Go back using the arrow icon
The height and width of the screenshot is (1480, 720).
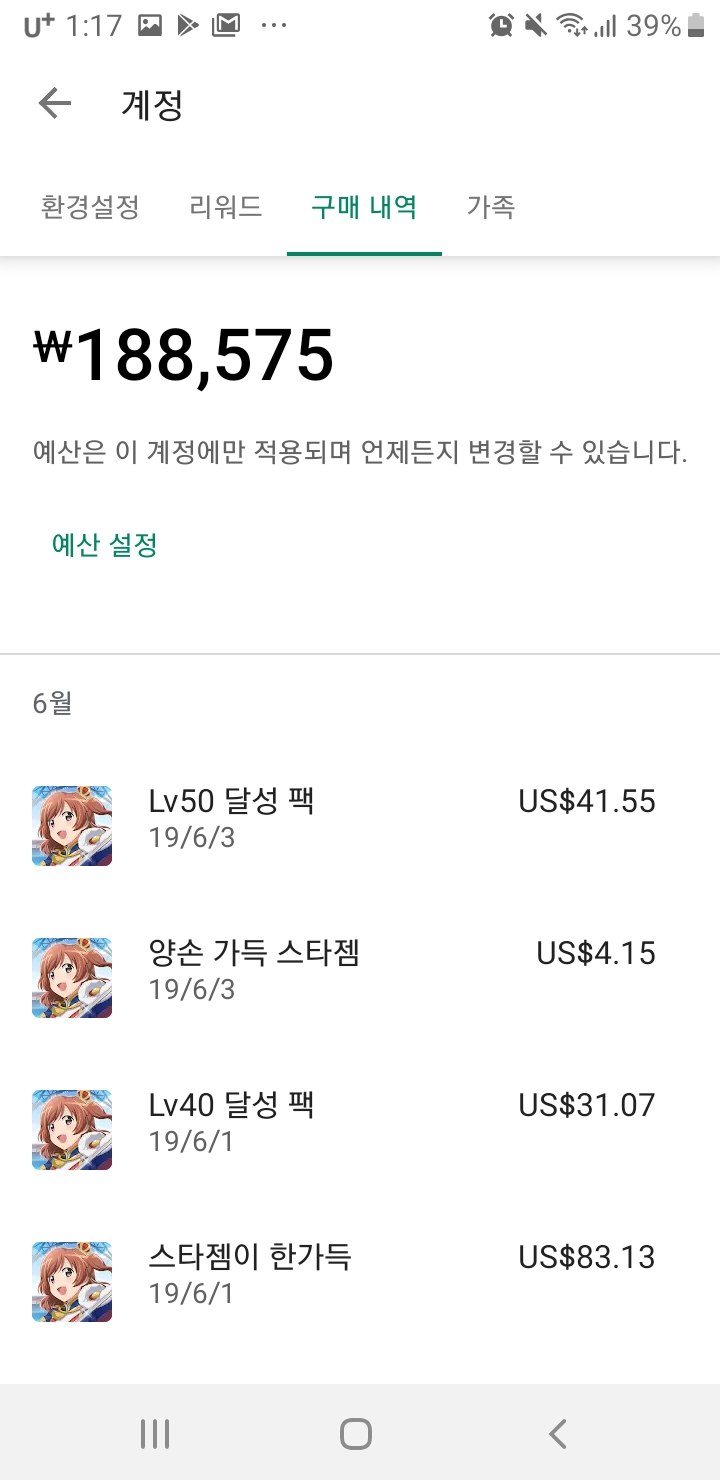coord(55,104)
